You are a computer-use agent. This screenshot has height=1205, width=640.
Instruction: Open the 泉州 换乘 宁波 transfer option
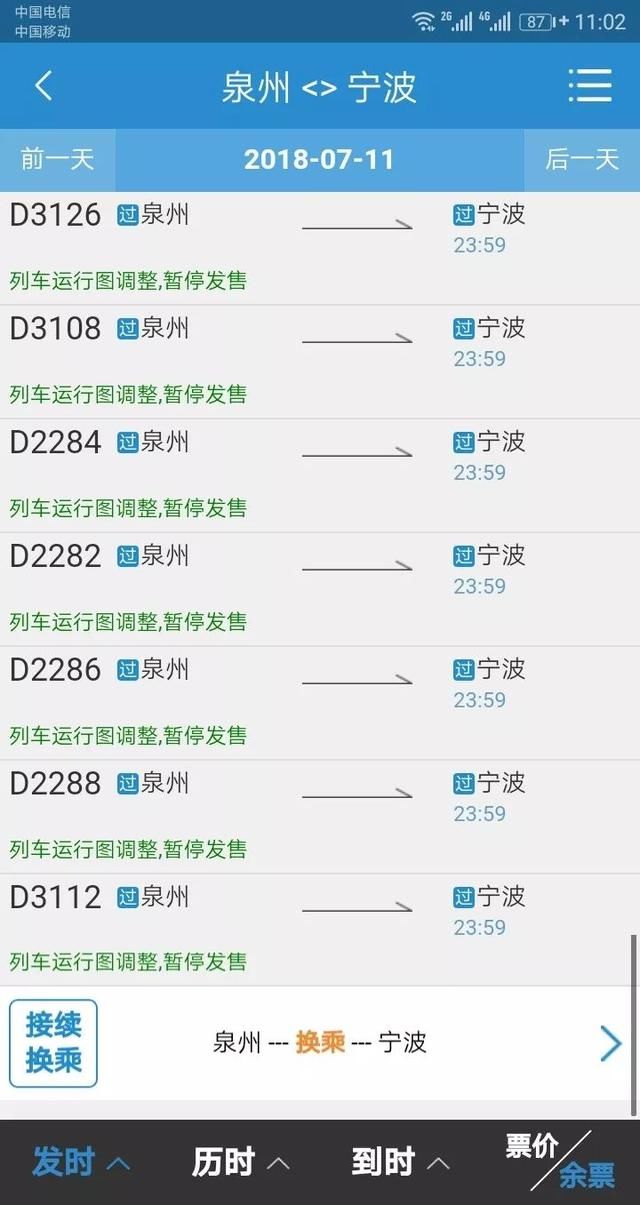320,1043
